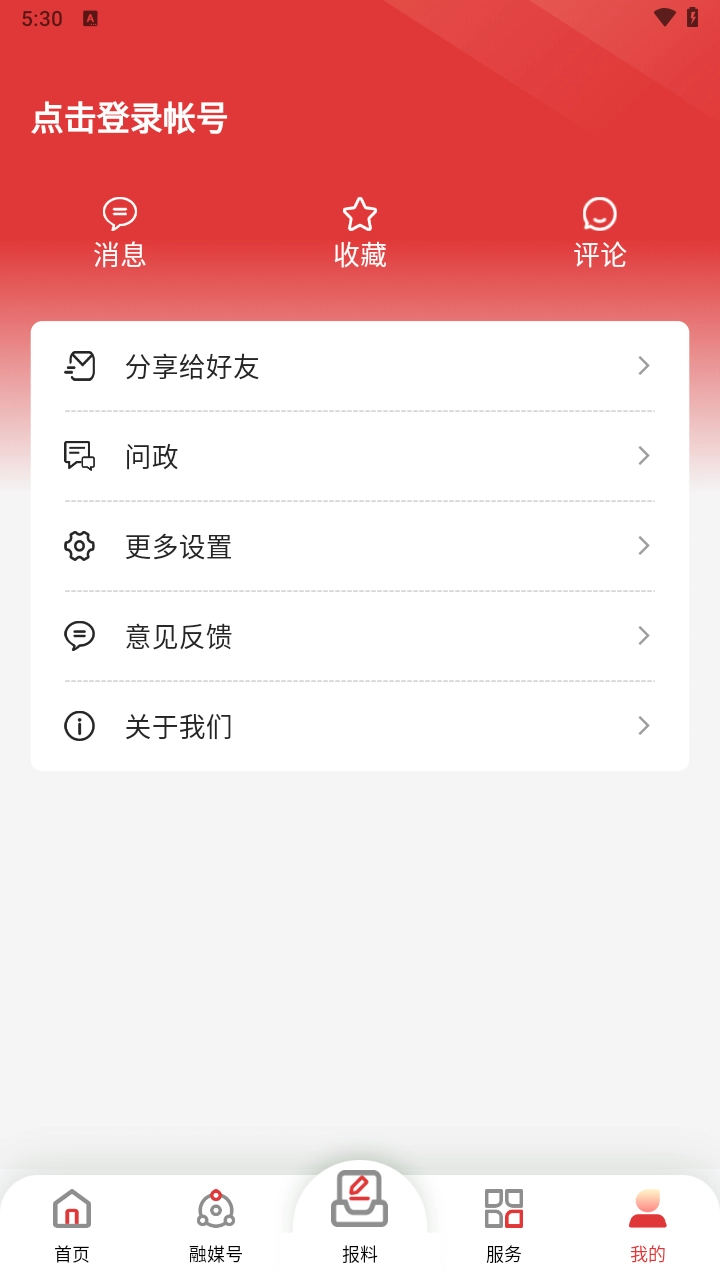Open the 分享给好友 row
Viewport: 720px width, 1280px height.
click(x=360, y=367)
